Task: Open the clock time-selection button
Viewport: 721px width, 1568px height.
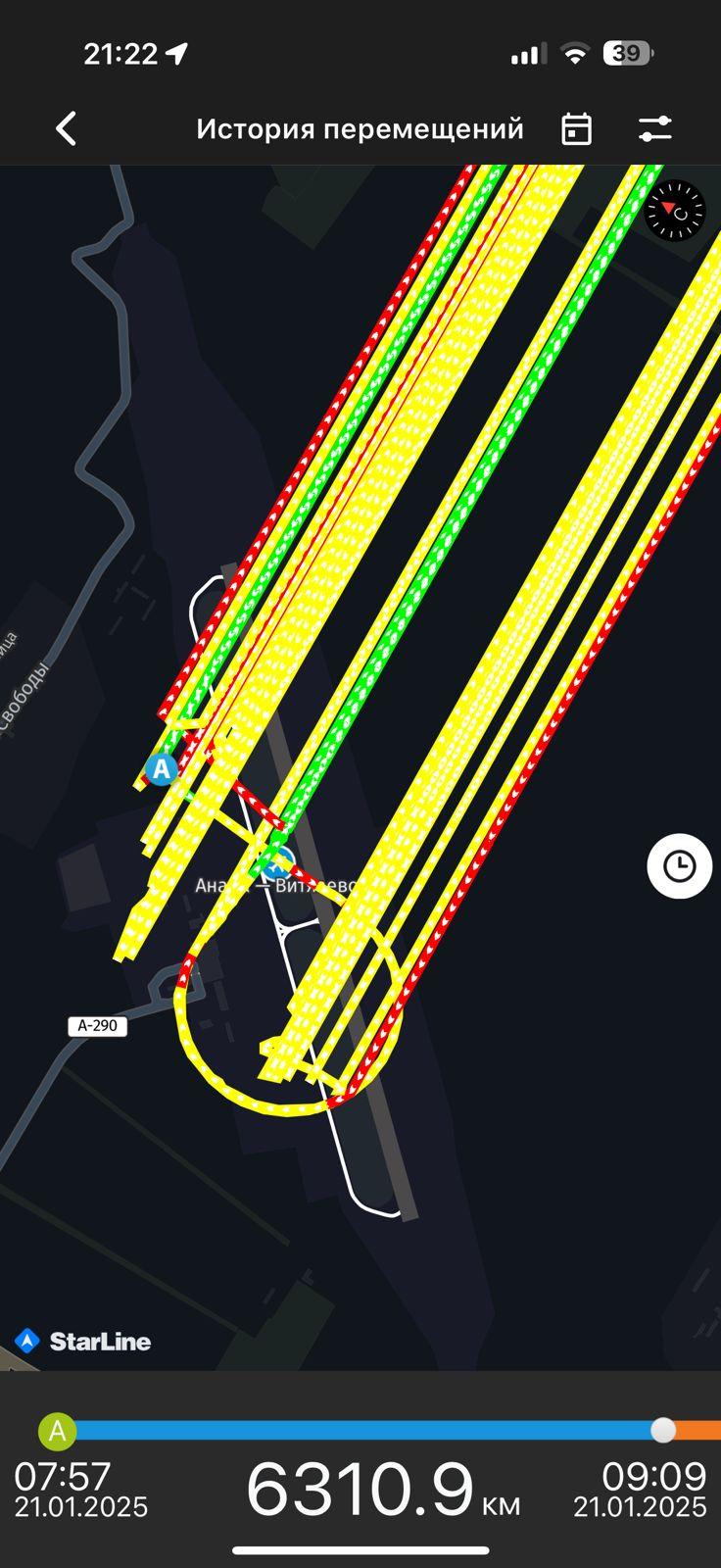Action: pyautogui.click(x=679, y=866)
